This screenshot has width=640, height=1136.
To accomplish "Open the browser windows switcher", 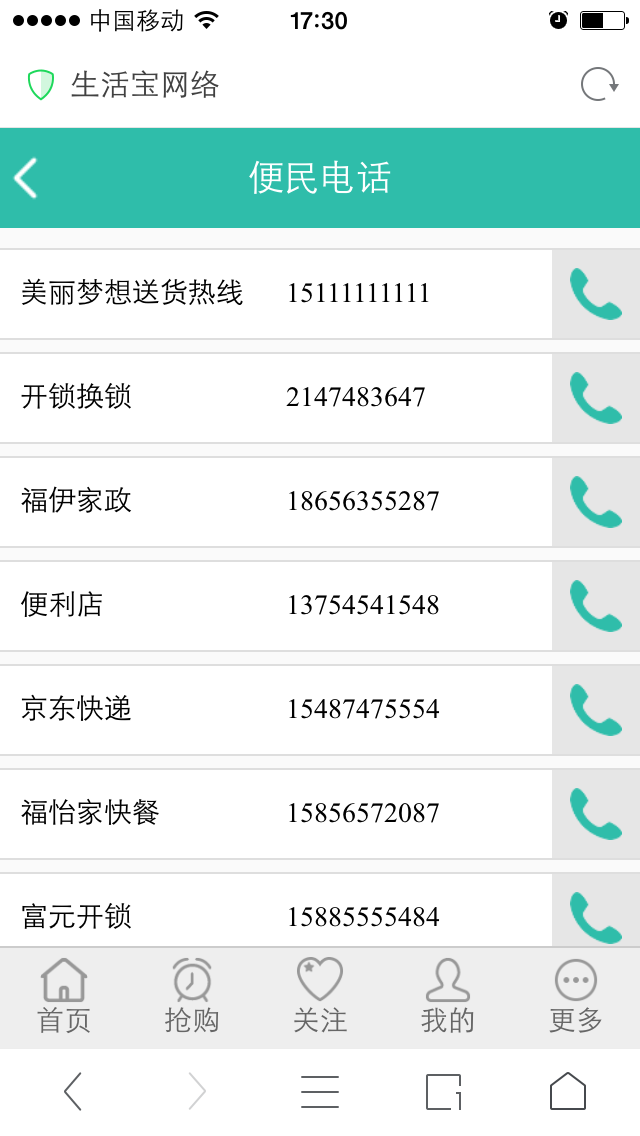I will coord(444,1091).
